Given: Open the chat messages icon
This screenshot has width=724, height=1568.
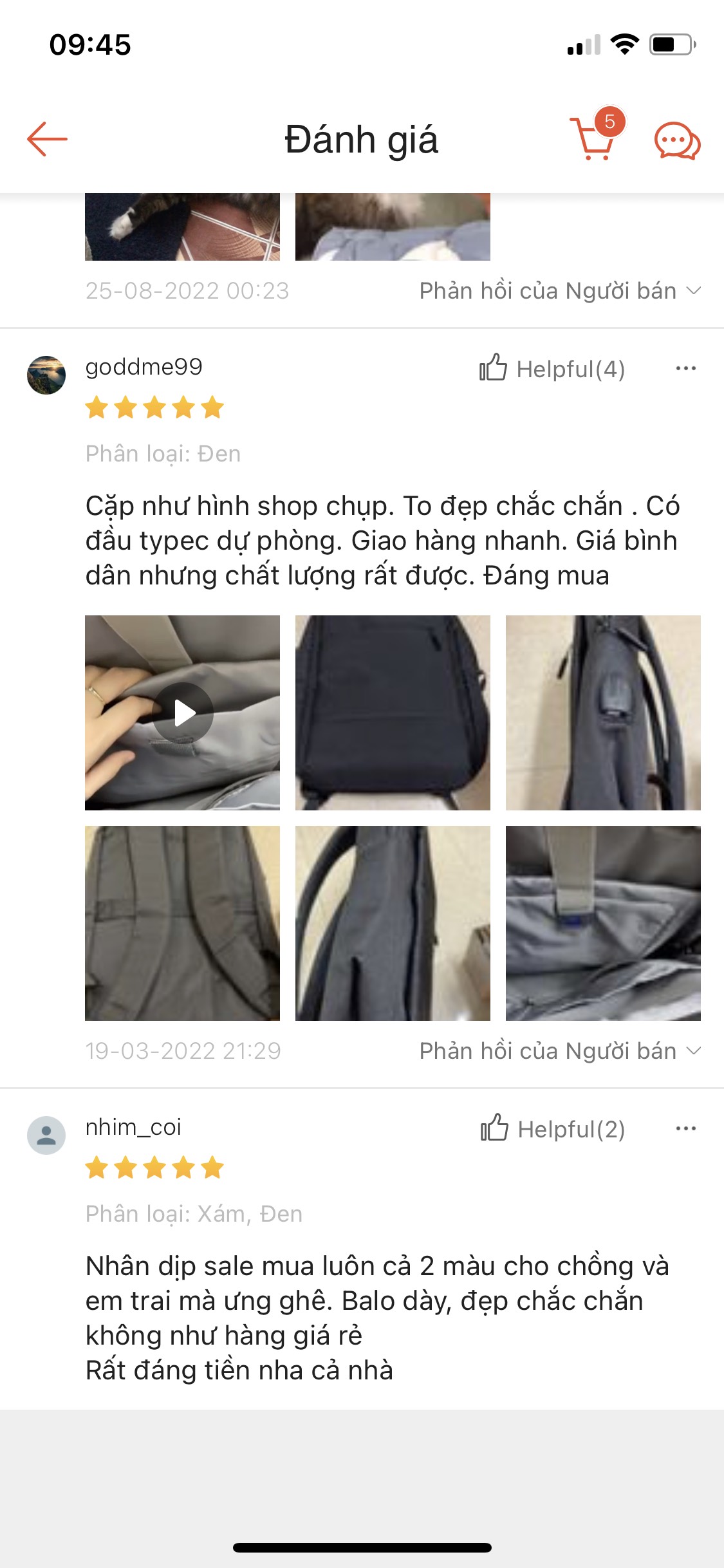Looking at the screenshot, I should point(677,140).
